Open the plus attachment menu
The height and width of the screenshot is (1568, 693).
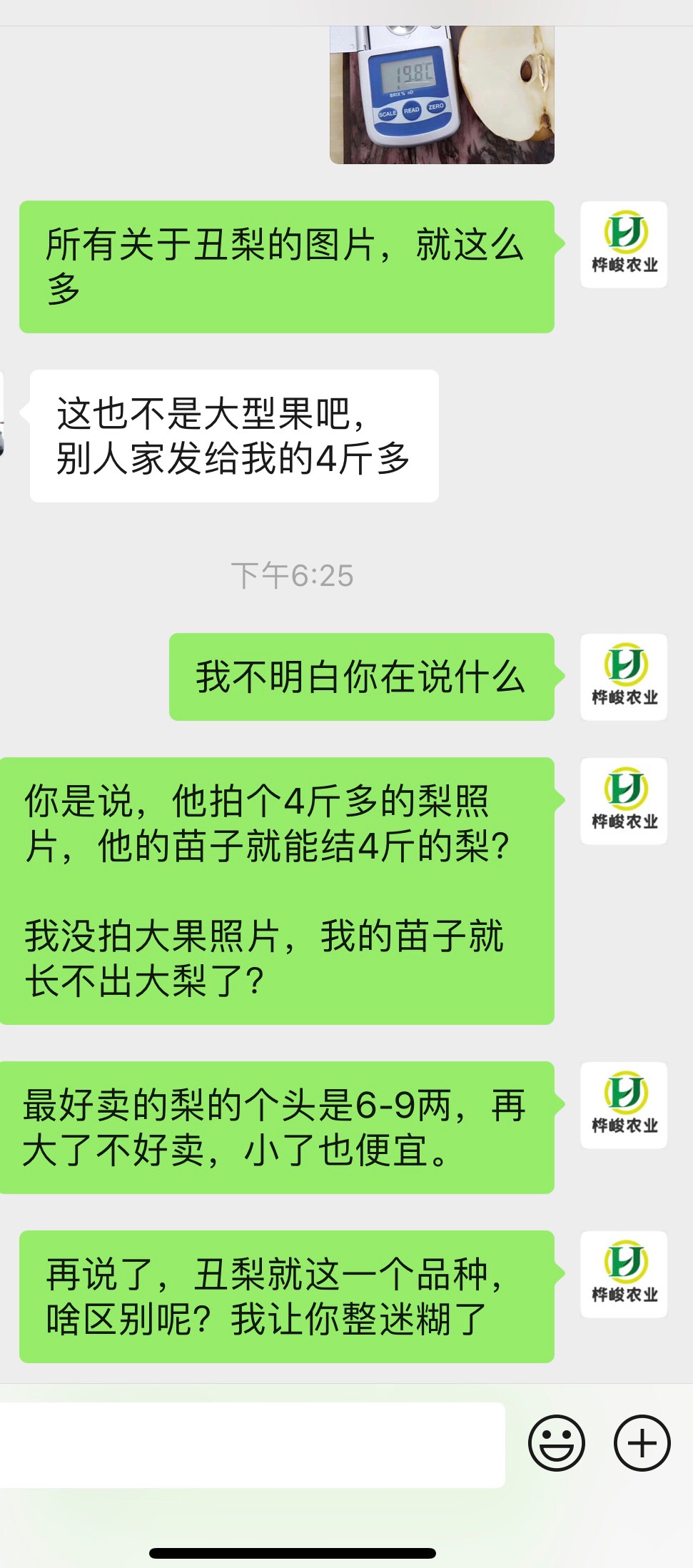pyautogui.click(x=642, y=1442)
